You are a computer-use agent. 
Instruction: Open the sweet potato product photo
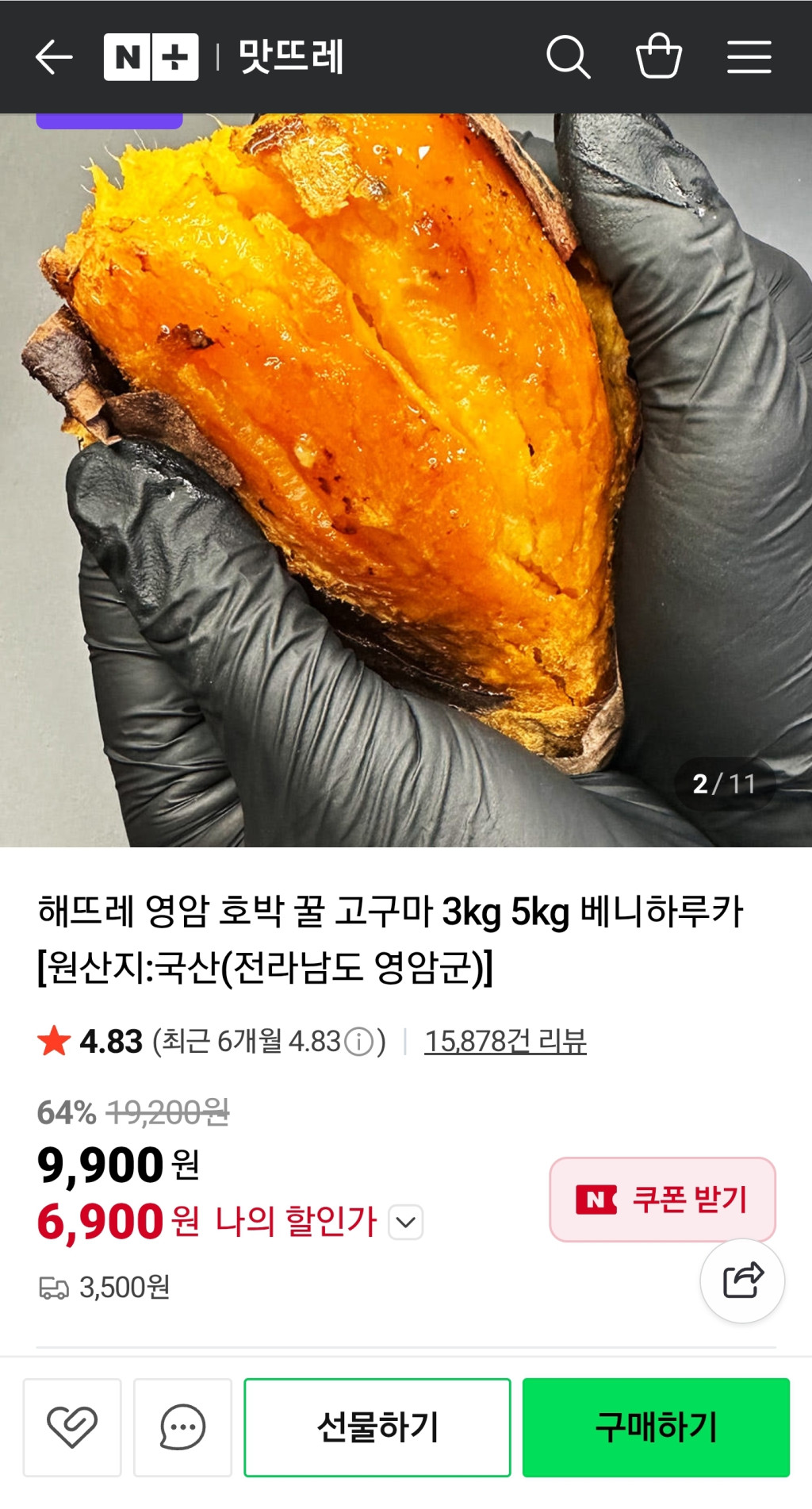click(406, 476)
